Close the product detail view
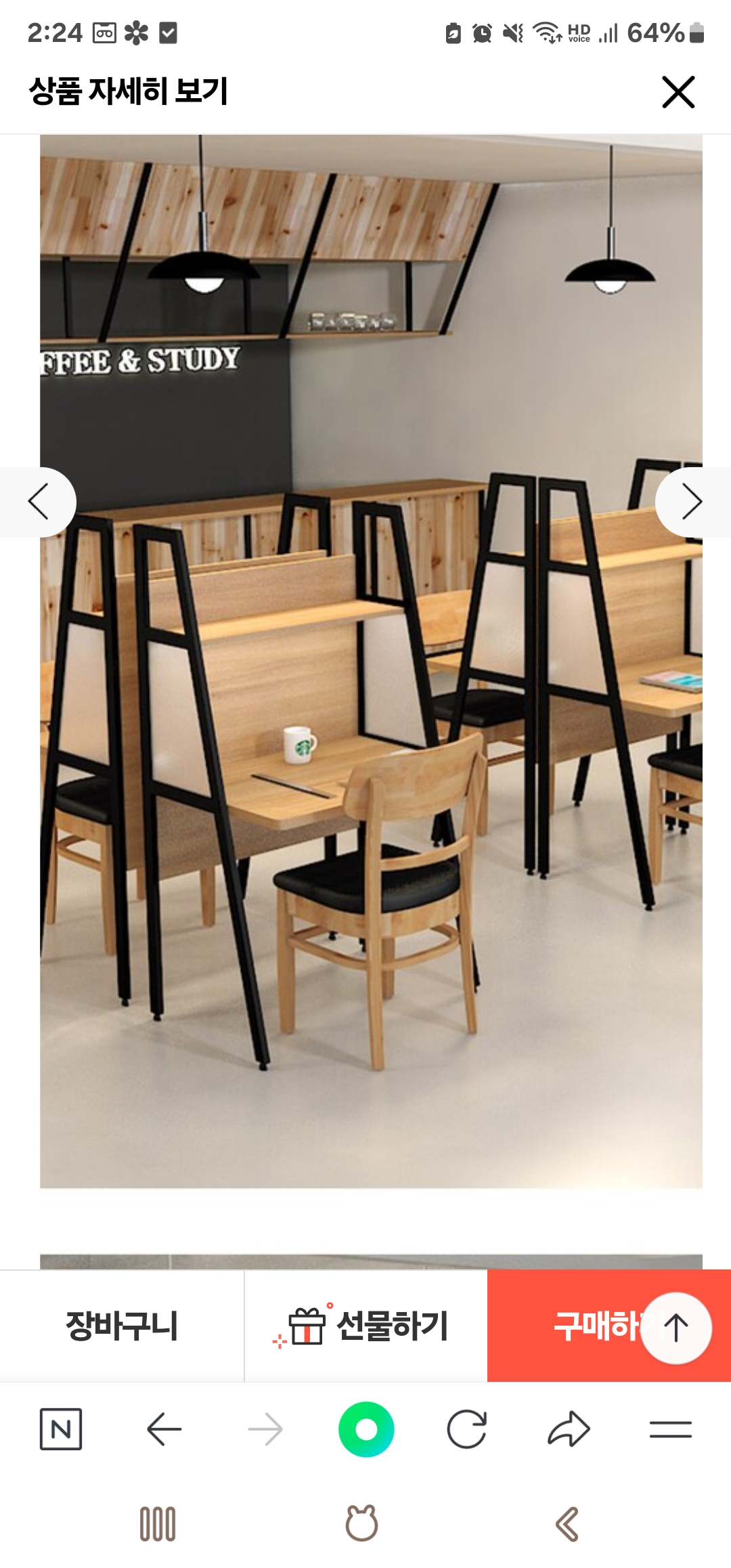 click(678, 92)
